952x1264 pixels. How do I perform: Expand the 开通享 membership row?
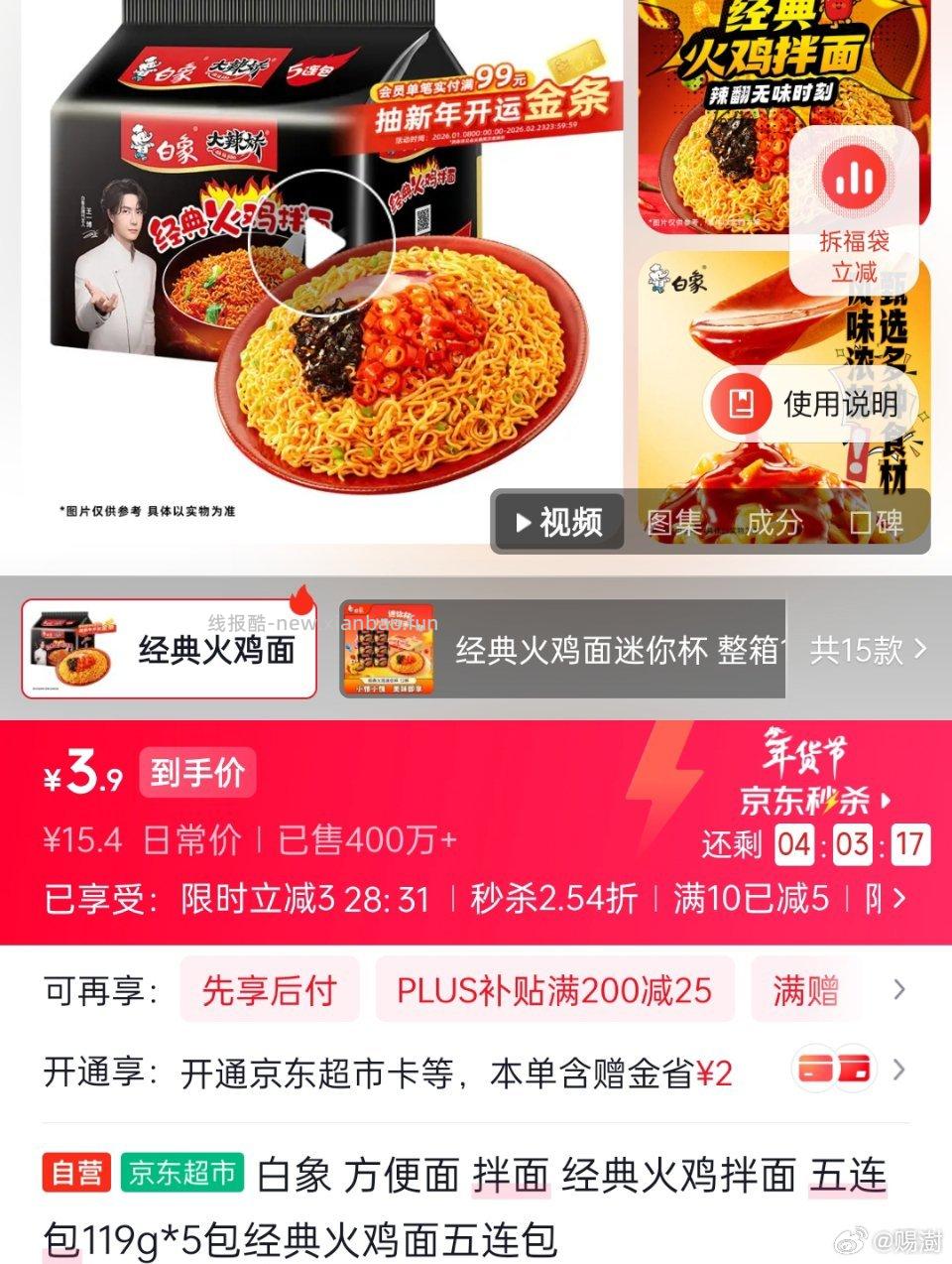point(899,1070)
